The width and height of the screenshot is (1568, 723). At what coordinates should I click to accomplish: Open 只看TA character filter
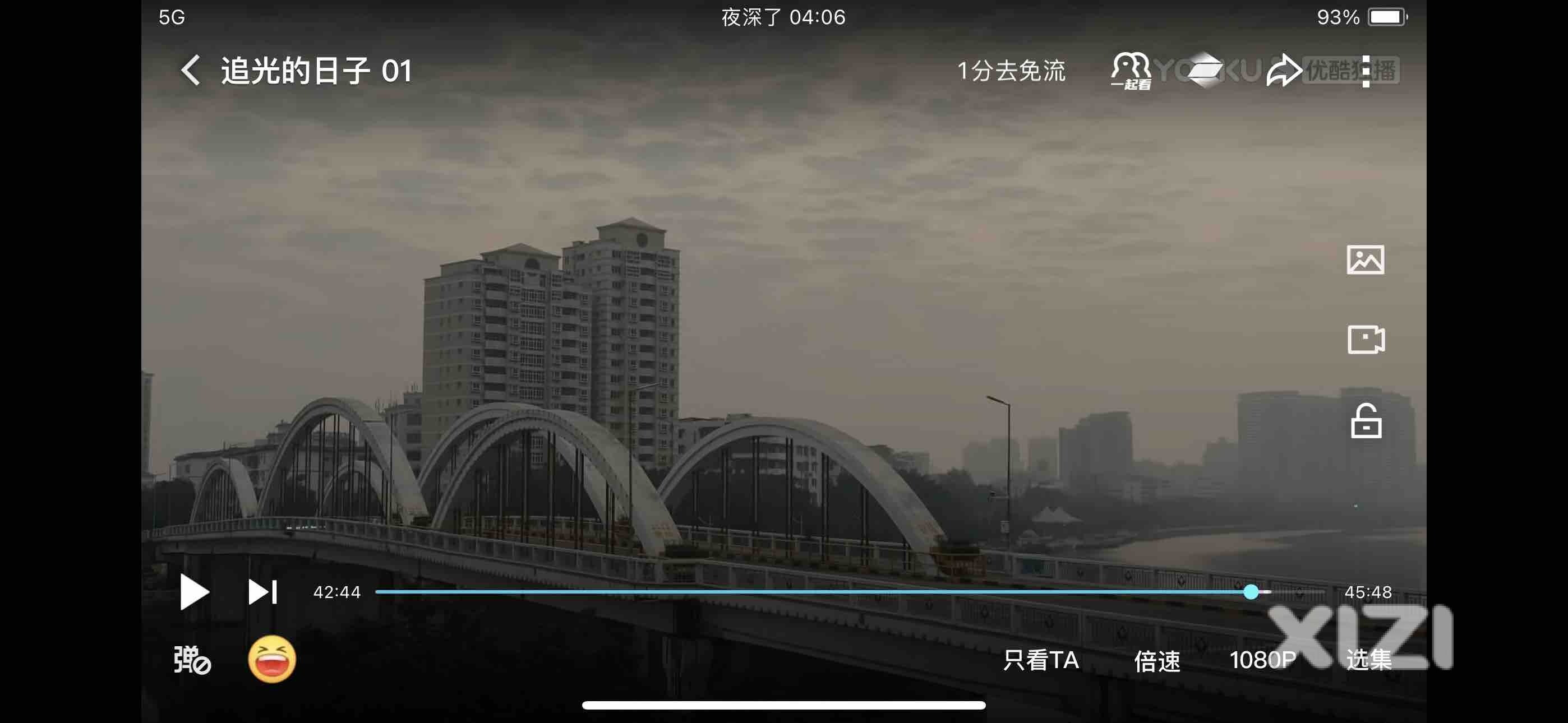tap(1041, 660)
